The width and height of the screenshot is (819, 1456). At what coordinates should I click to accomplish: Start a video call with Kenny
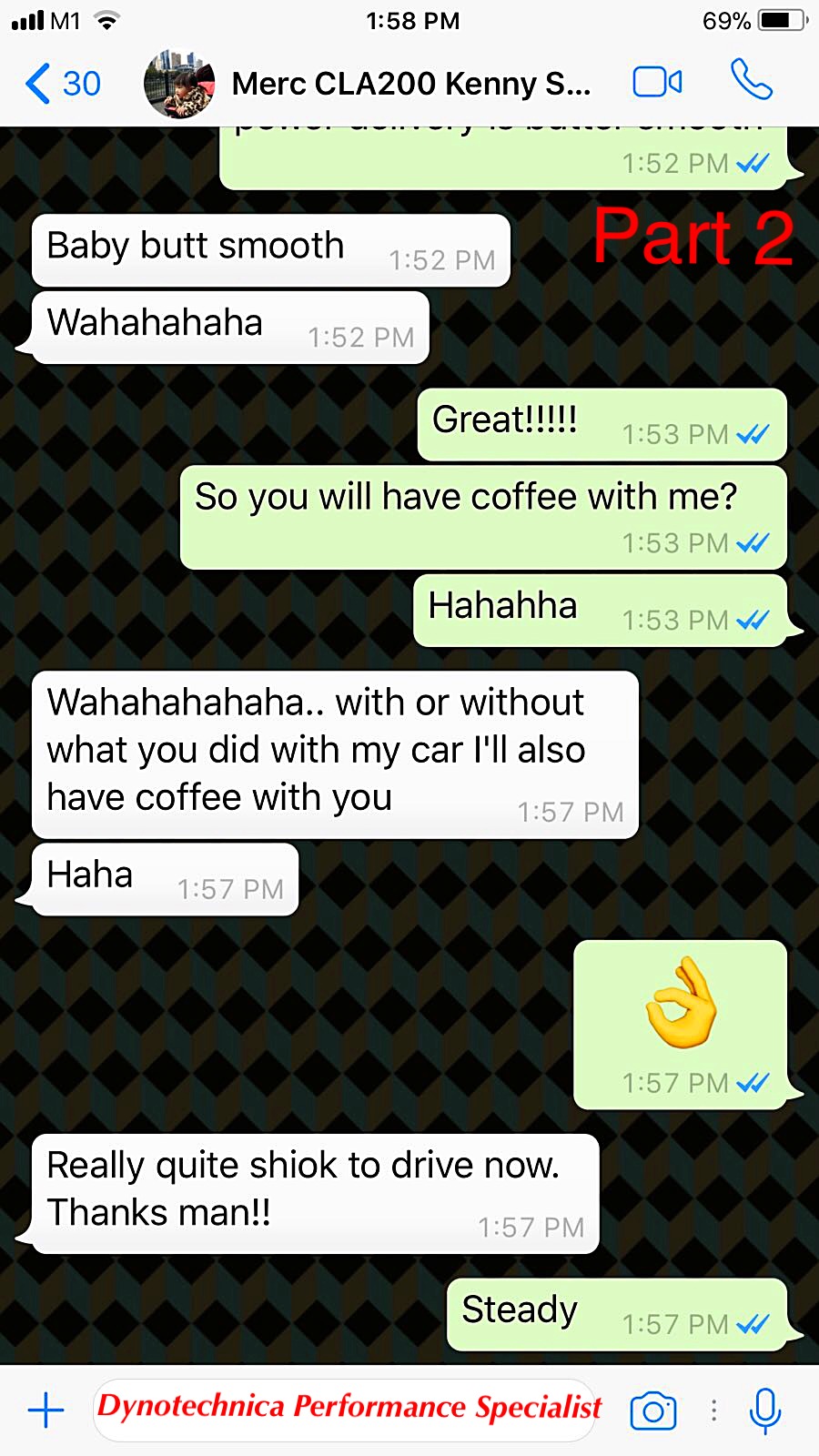(x=657, y=83)
